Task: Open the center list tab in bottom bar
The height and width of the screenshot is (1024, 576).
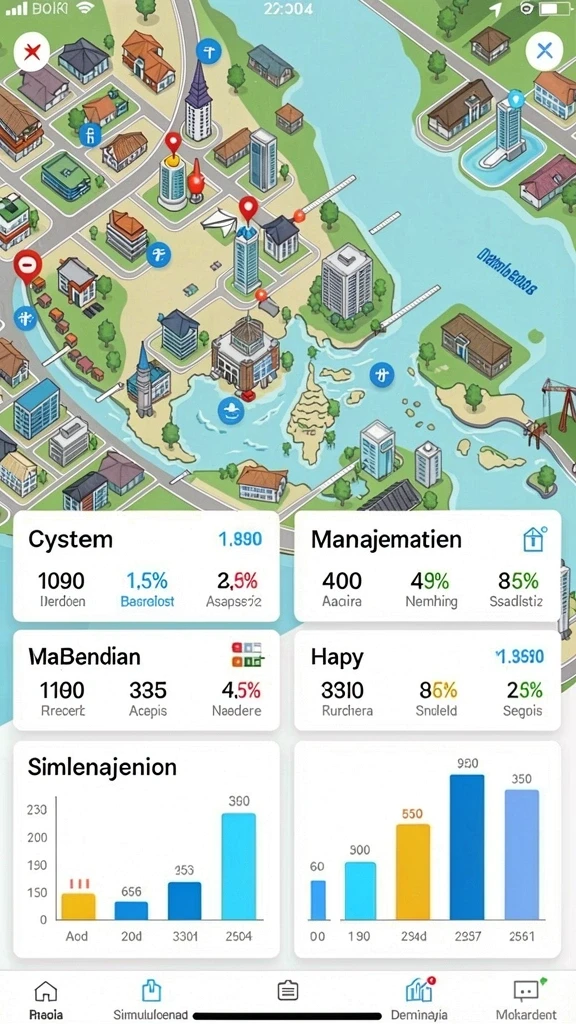Action: tap(288, 991)
